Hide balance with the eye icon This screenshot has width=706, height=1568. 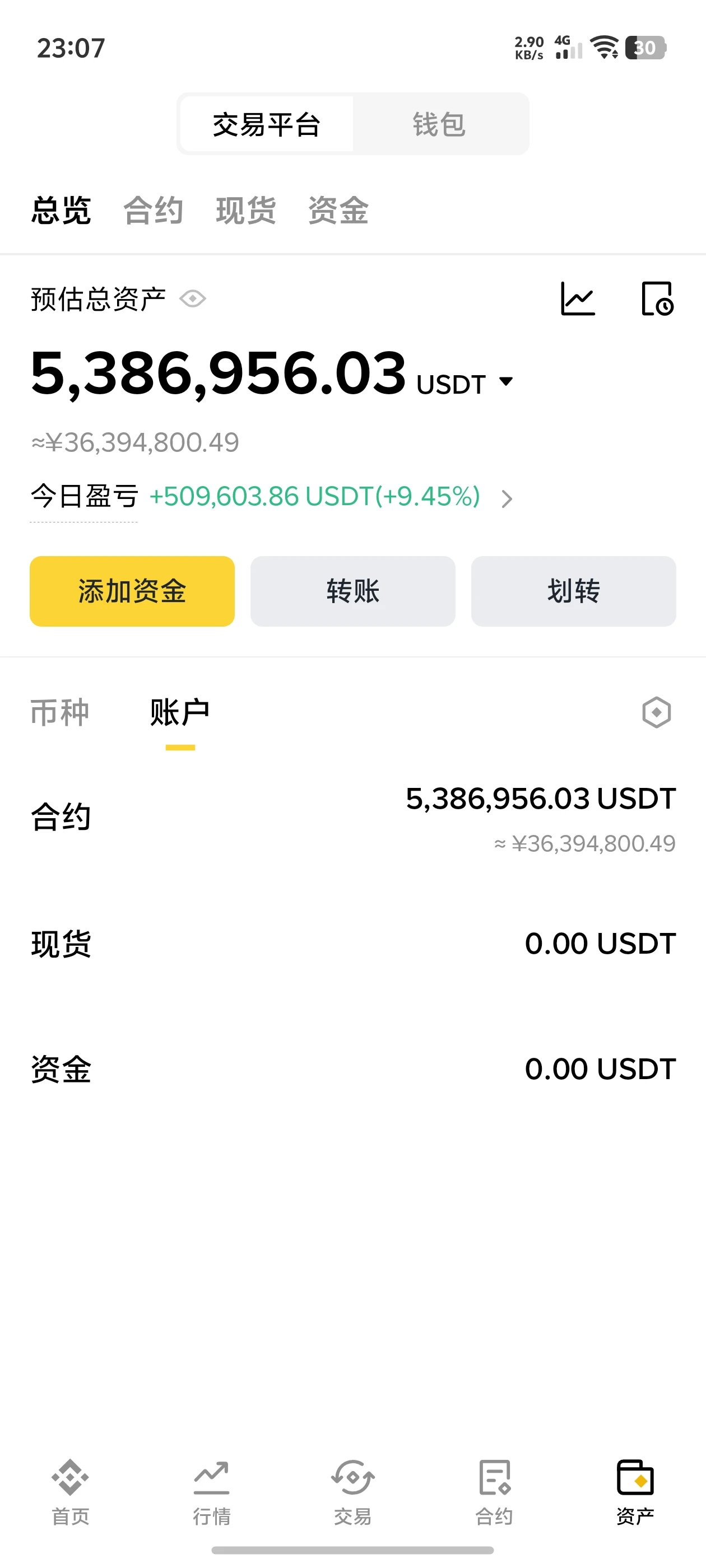pyautogui.click(x=193, y=299)
